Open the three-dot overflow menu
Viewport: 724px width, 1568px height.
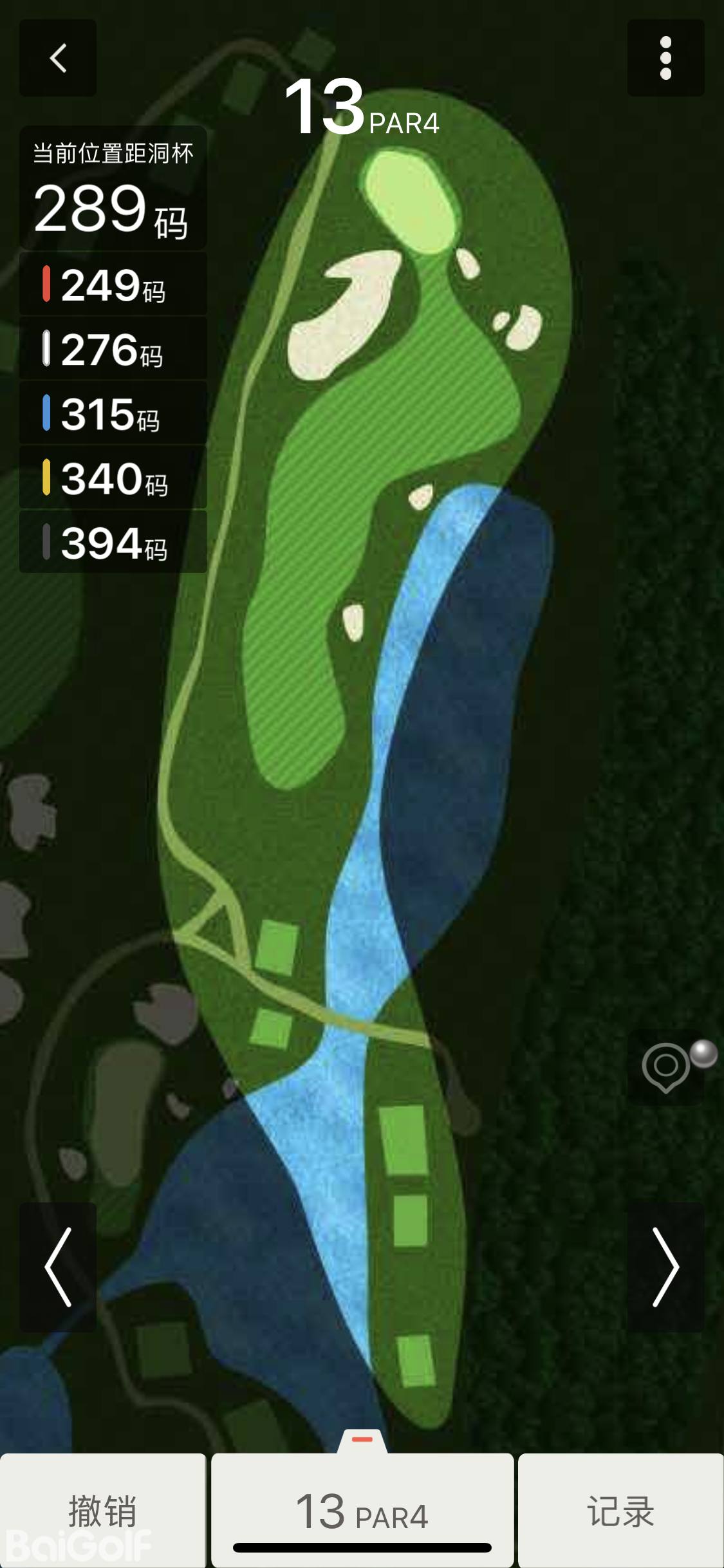coord(665,58)
